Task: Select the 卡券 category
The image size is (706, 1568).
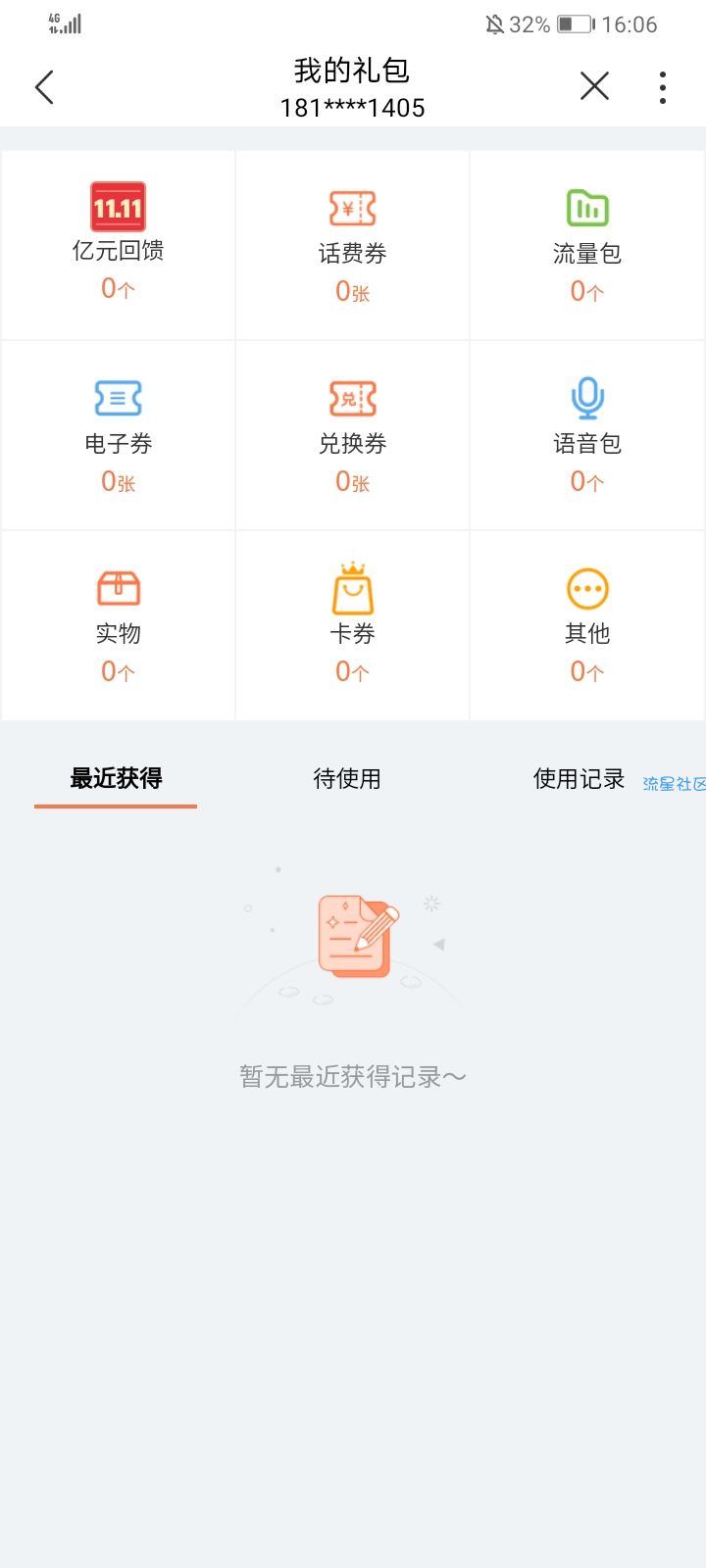Action: 353,625
